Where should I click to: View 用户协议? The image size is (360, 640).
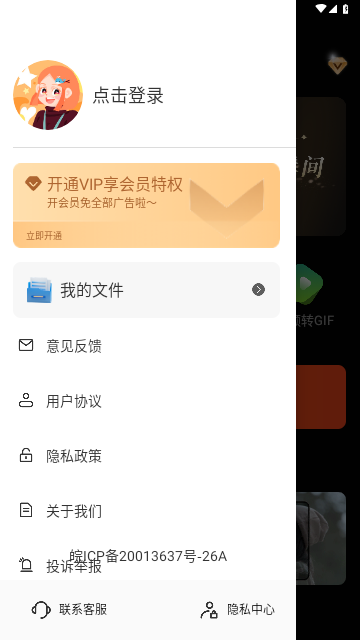point(148,401)
